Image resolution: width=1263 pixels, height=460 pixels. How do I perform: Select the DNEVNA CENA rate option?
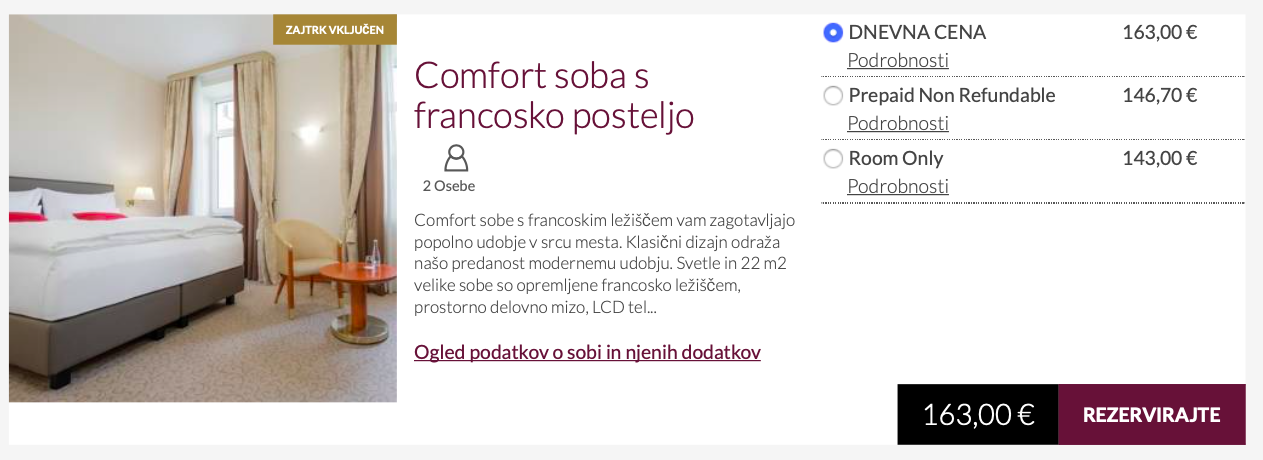coord(833,33)
